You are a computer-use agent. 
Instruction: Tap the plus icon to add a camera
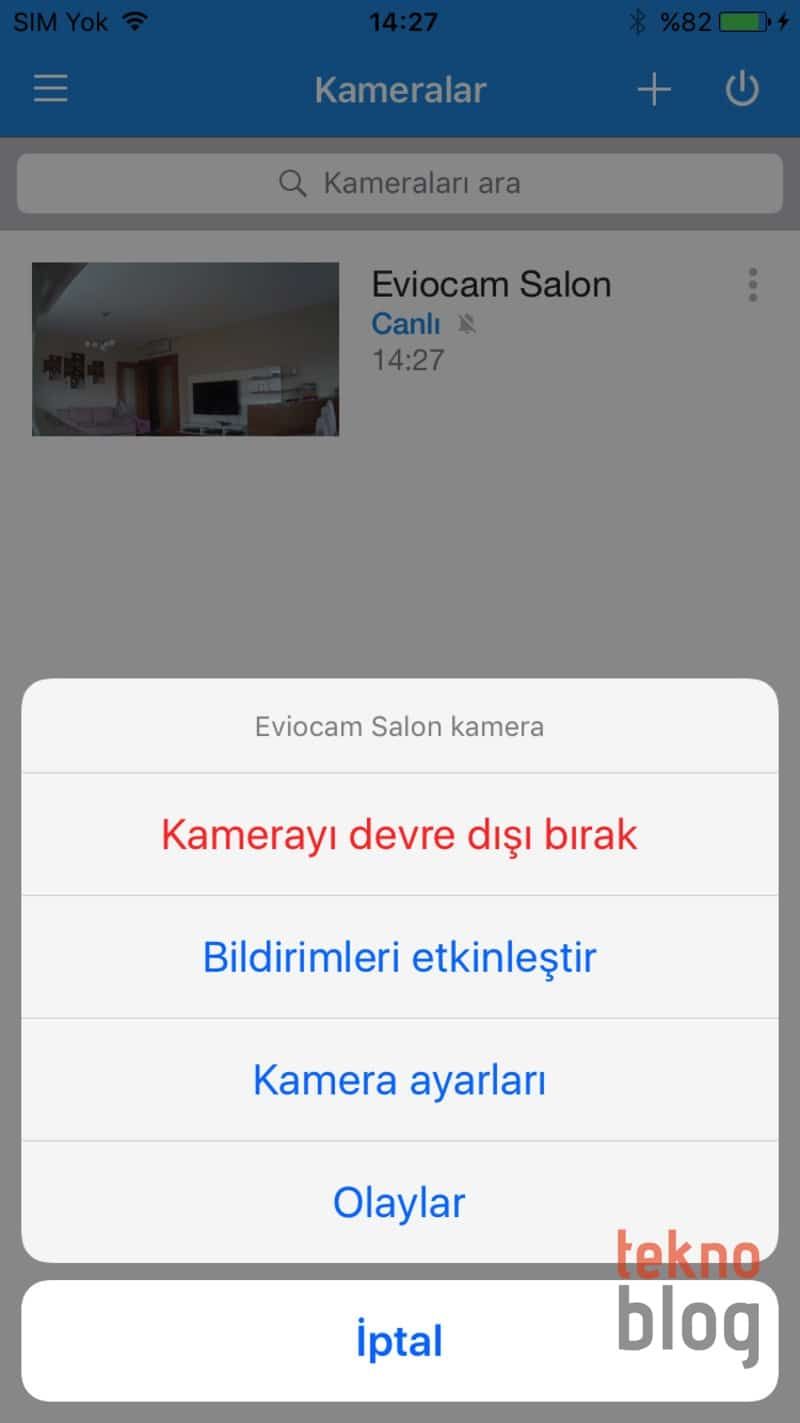click(x=654, y=89)
